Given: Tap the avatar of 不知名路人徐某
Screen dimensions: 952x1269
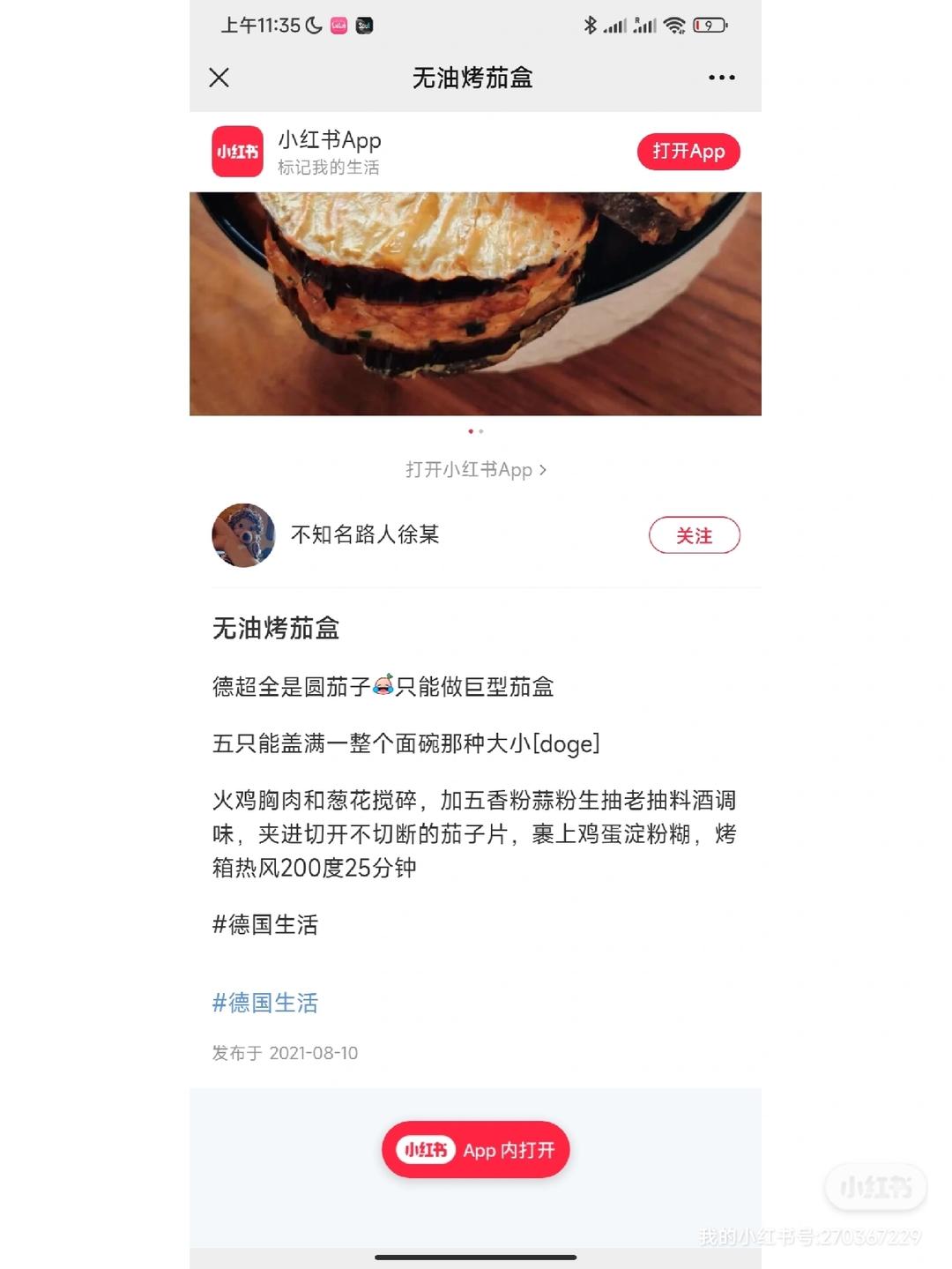Looking at the screenshot, I should coord(243,535).
